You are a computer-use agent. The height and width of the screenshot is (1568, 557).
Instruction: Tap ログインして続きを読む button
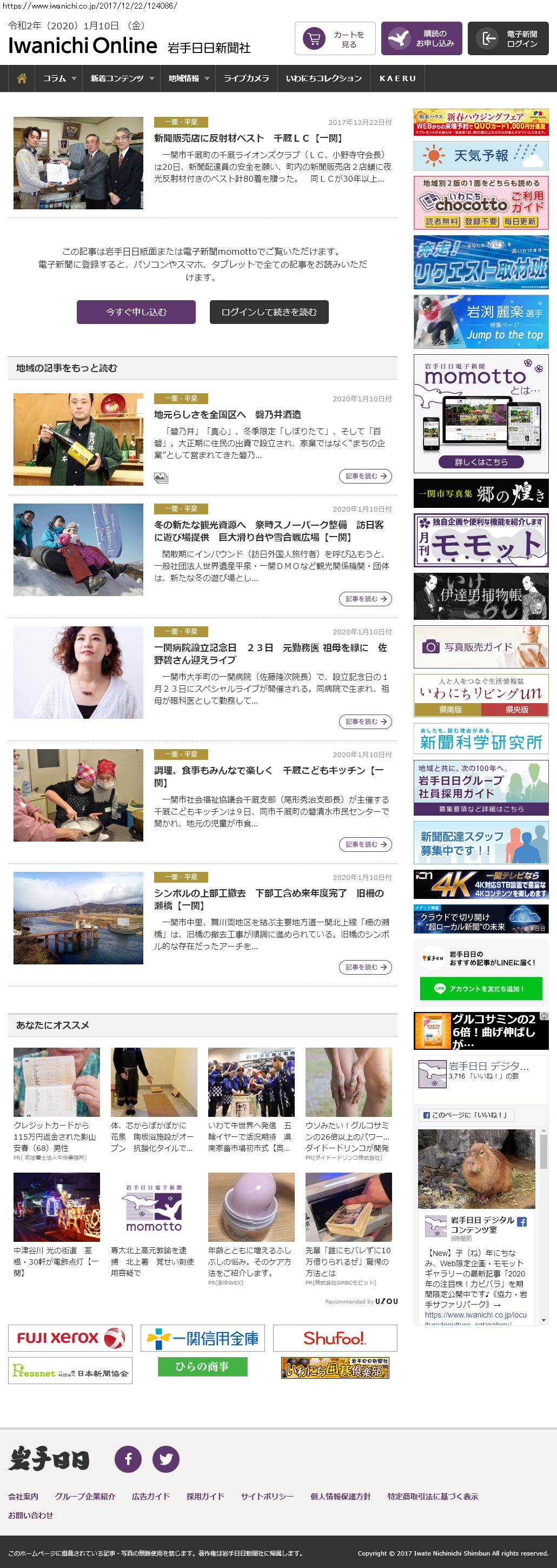click(x=269, y=312)
